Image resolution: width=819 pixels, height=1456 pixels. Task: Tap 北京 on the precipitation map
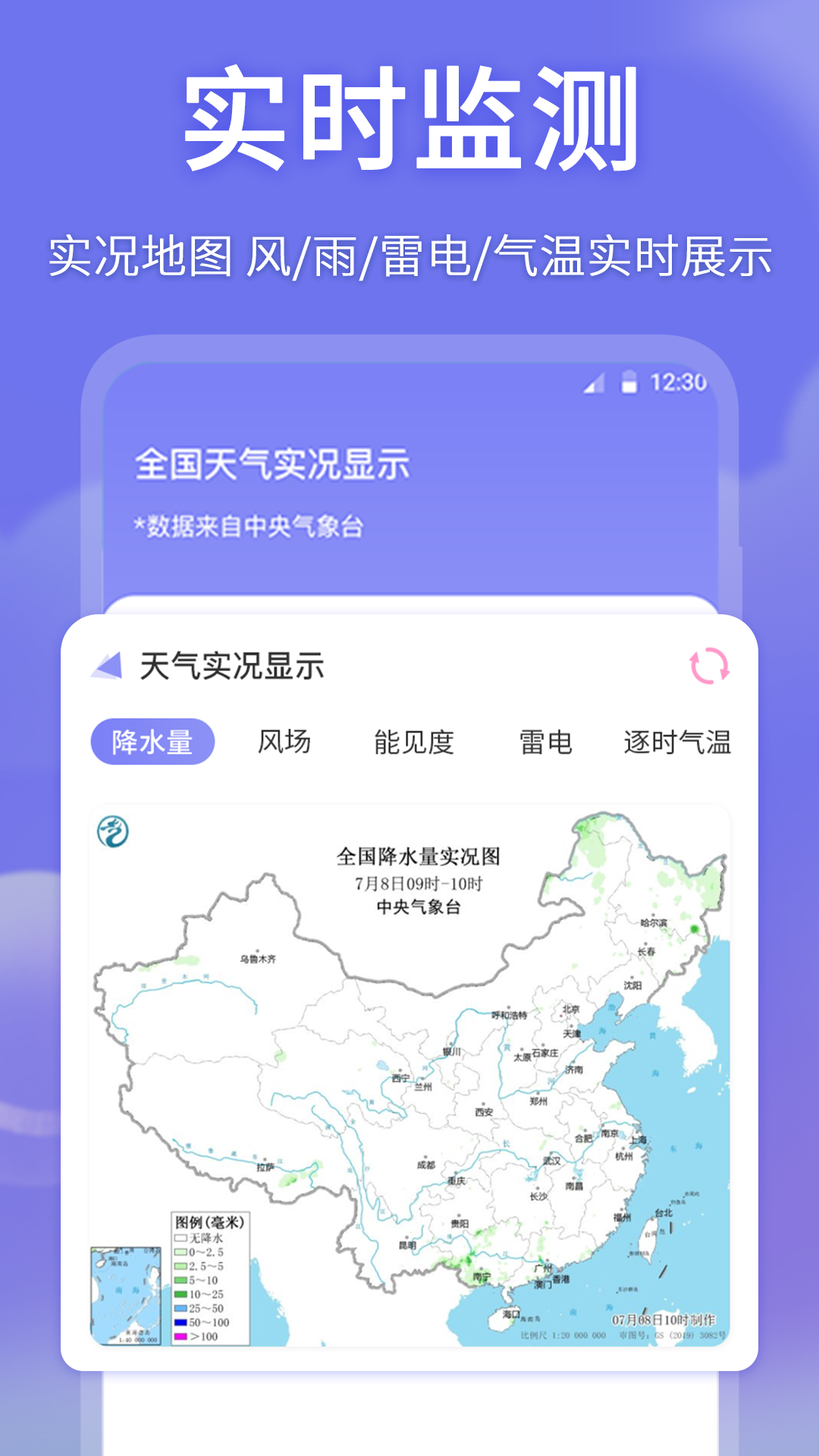tap(573, 1007)
